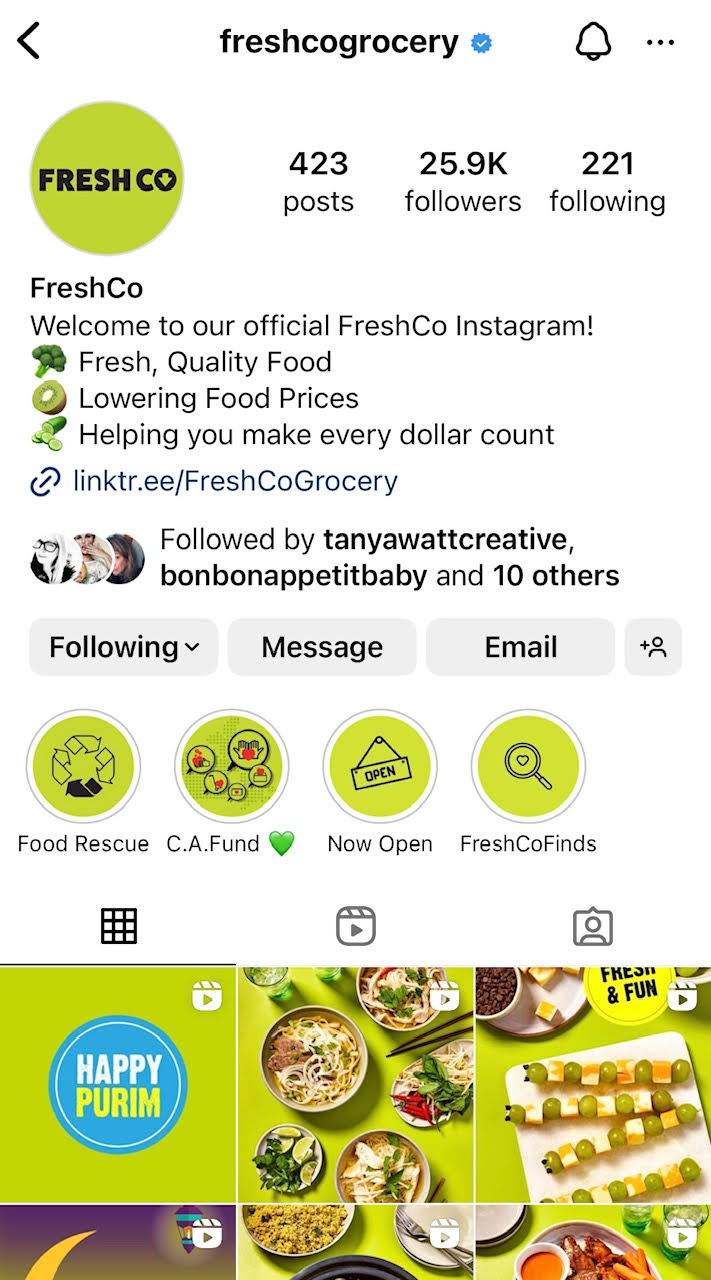Tap the Message button
The width and height of the screenshot is (711, 1280).
tap(322, 647)
